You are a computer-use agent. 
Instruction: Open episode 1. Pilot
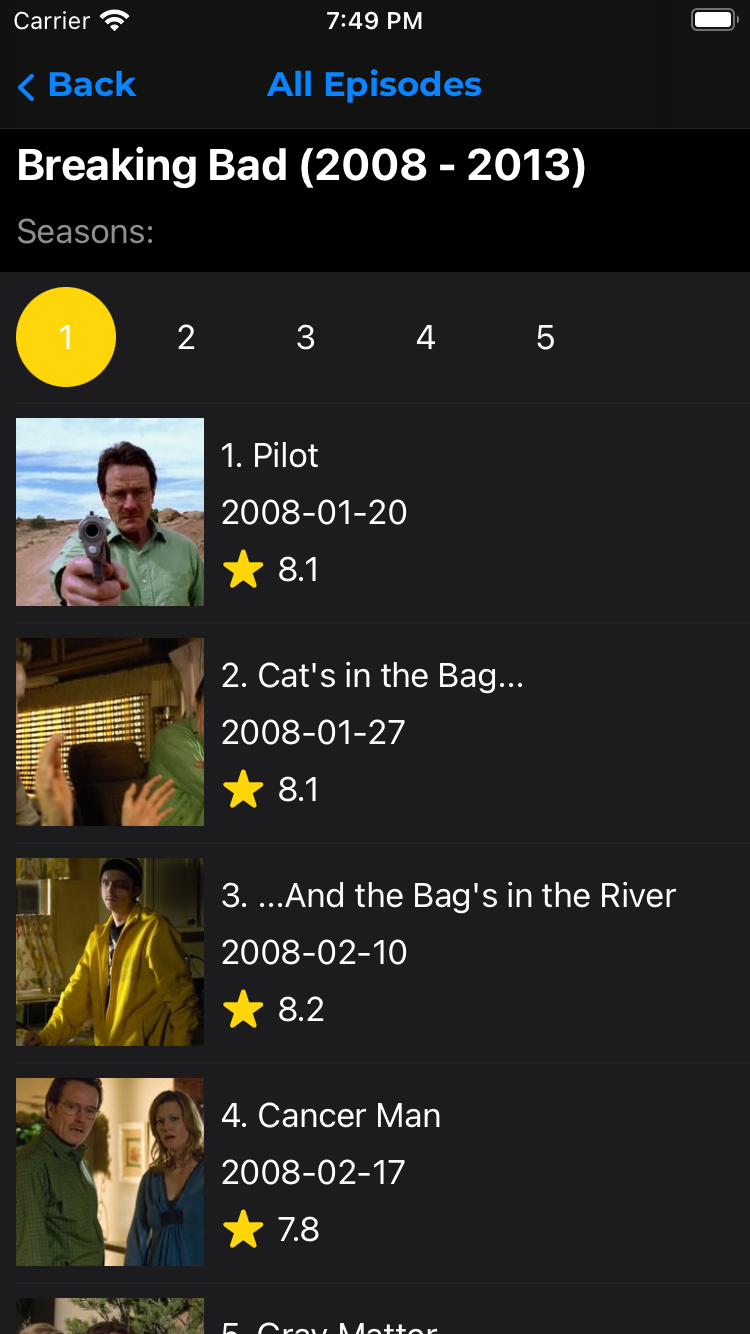point(375,512)
